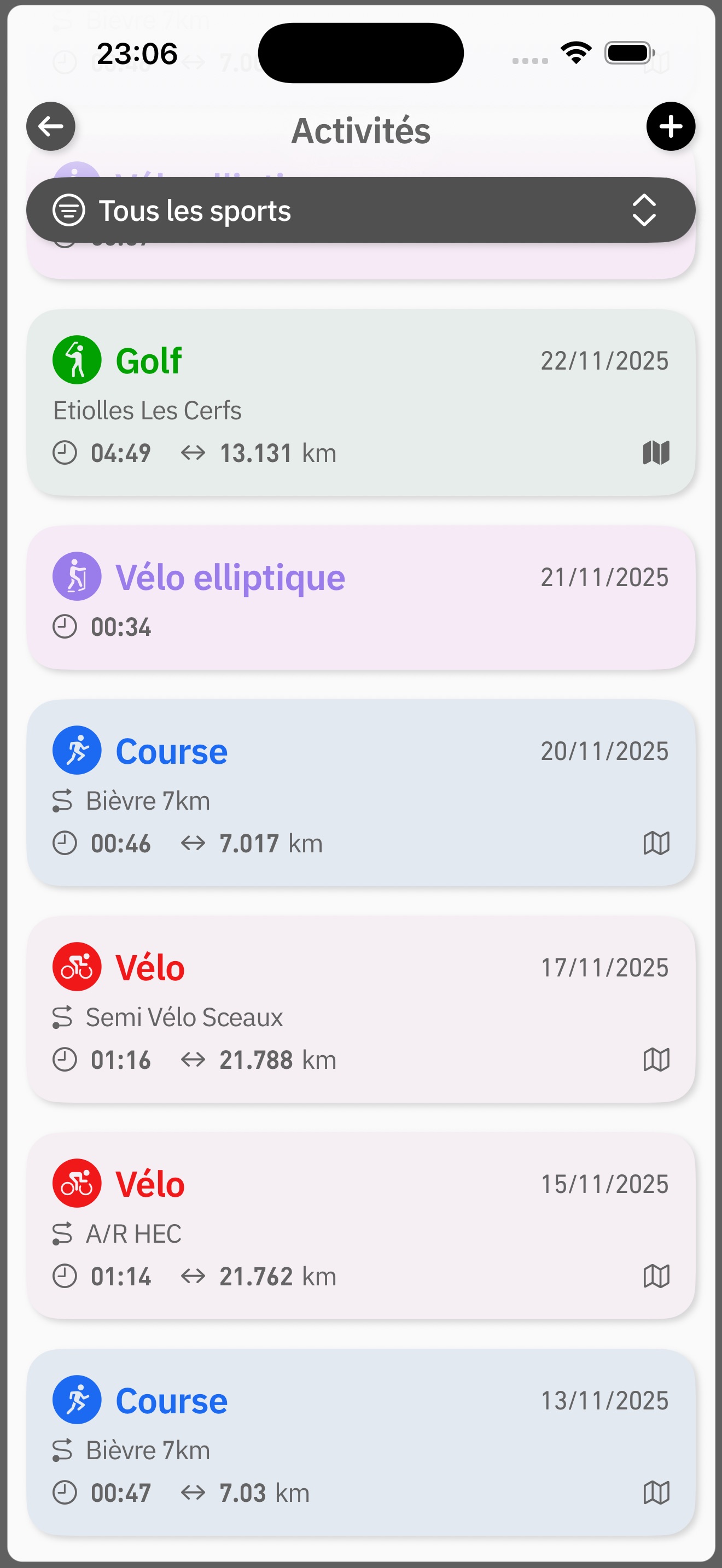Click the map icon on the 13/11/2025 Course

(x=657, y=1493)
